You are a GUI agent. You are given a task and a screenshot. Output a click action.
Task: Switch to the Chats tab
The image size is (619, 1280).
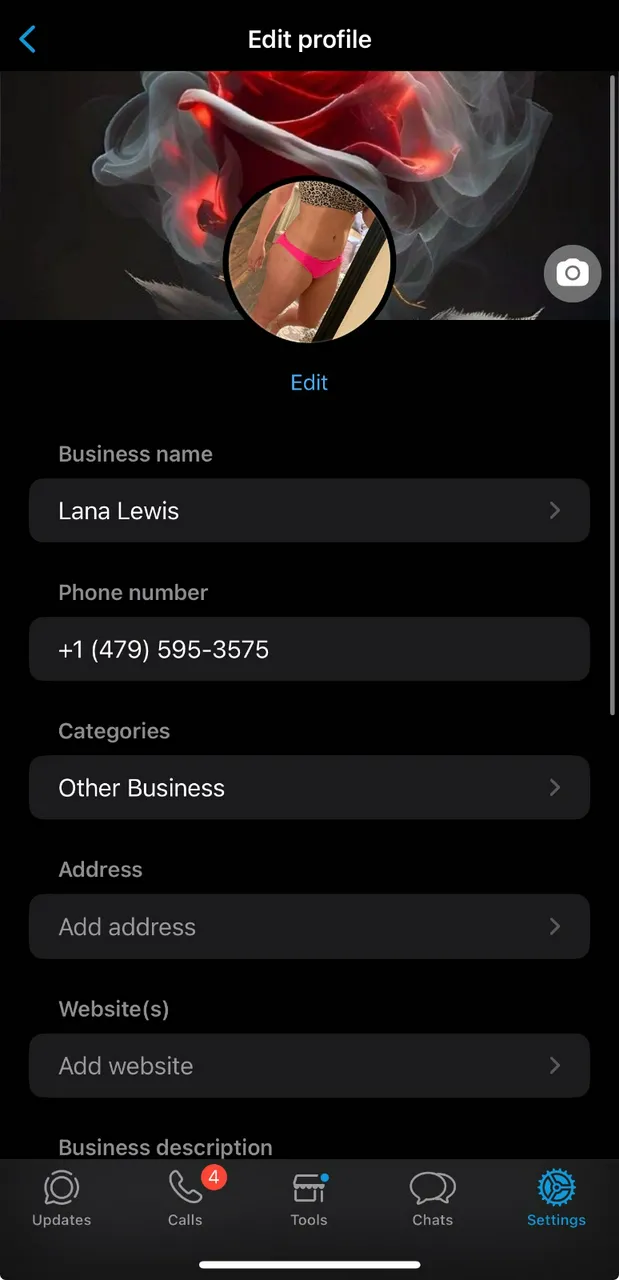coord(433,1199)
